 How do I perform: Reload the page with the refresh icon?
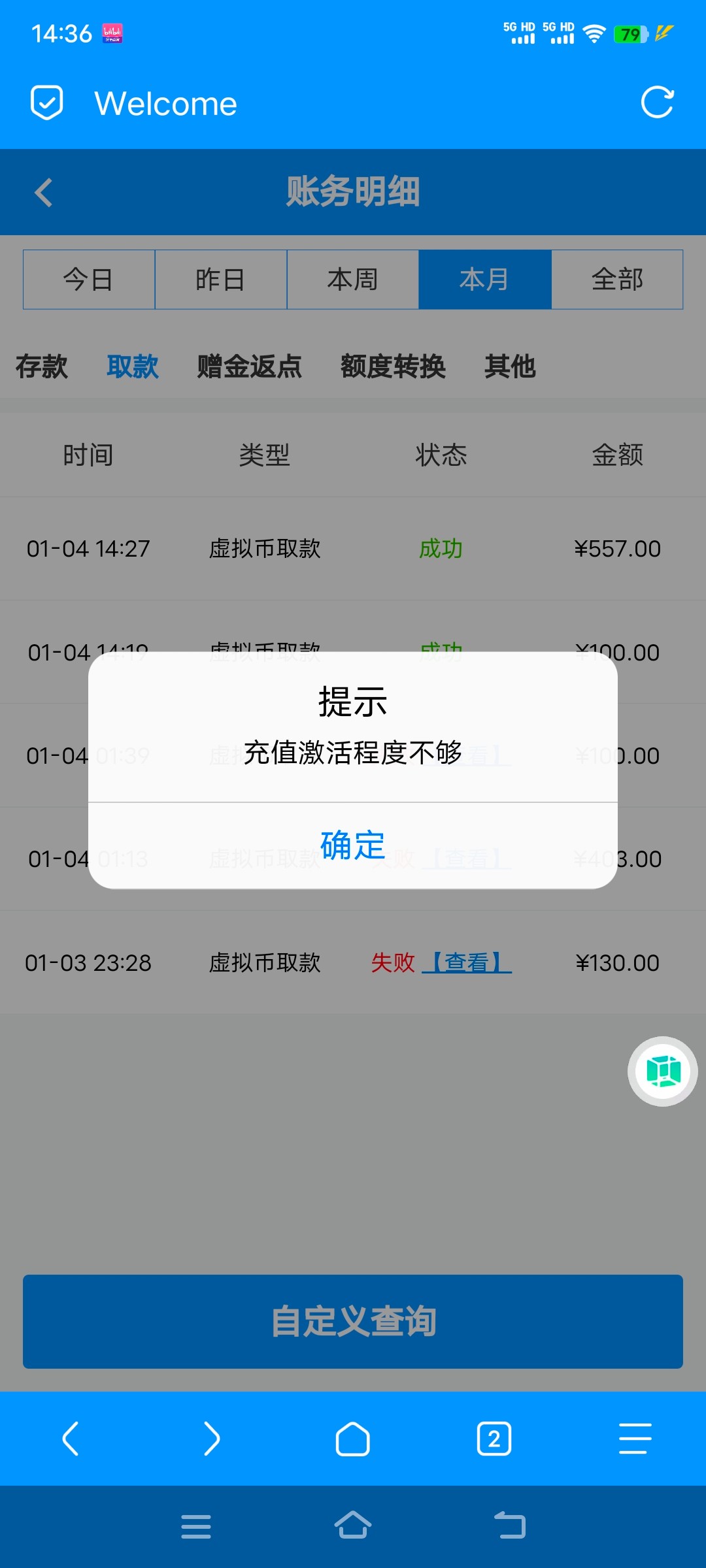(657, 103)
